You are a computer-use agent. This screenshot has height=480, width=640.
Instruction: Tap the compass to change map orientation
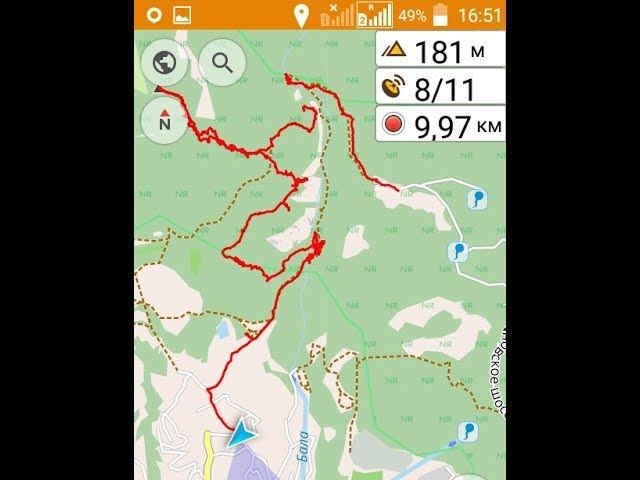pyautogui.click(x=166, y=120)
